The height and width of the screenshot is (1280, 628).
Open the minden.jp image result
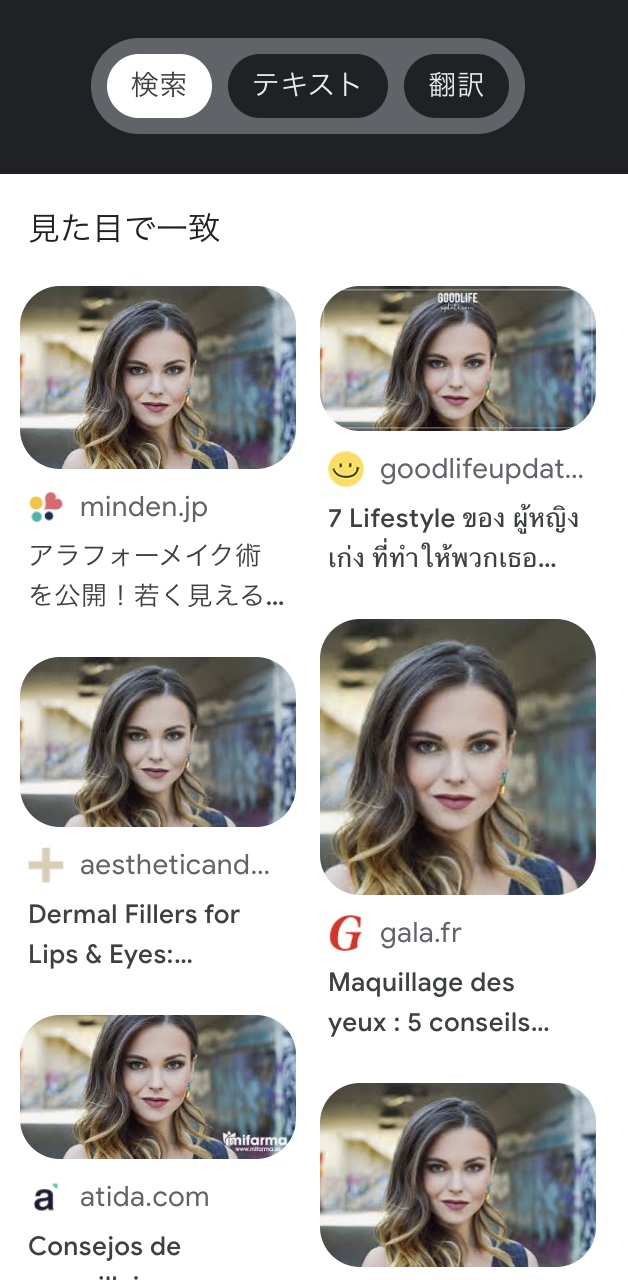158,378
